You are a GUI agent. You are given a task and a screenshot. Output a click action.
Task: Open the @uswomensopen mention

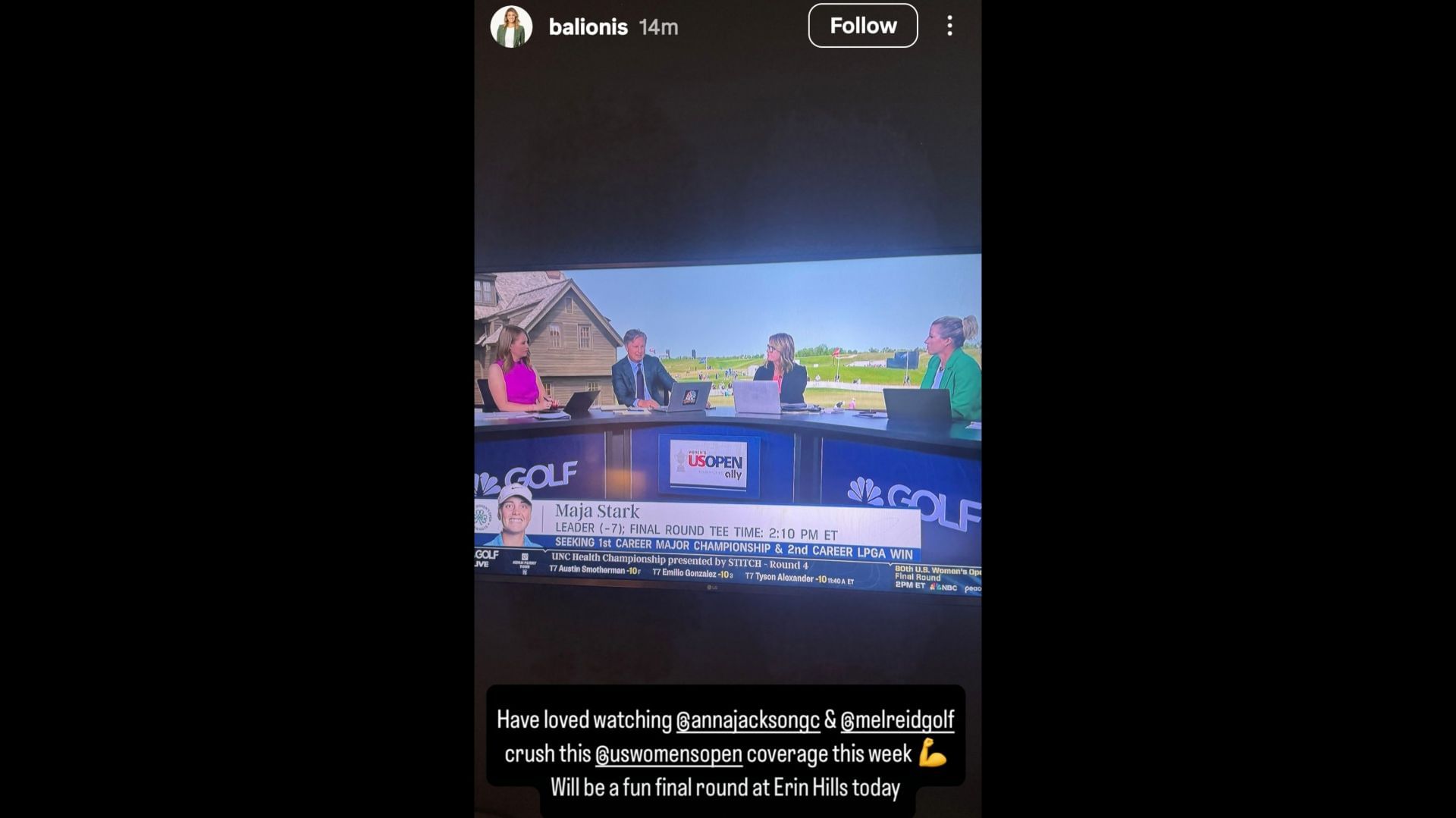tap(668, 754)
